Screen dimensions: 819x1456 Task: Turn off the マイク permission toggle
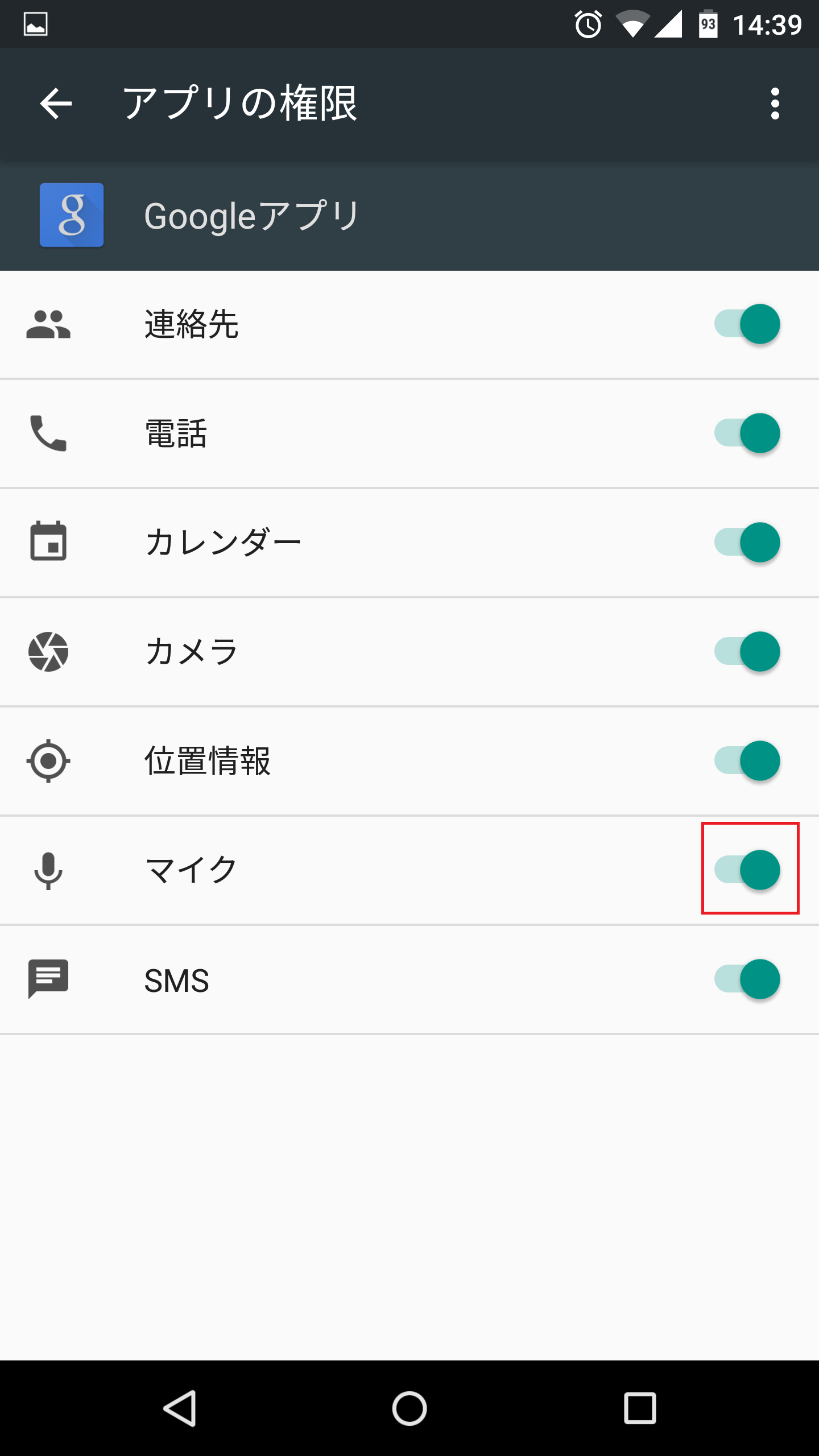click(x=747, y=870)
